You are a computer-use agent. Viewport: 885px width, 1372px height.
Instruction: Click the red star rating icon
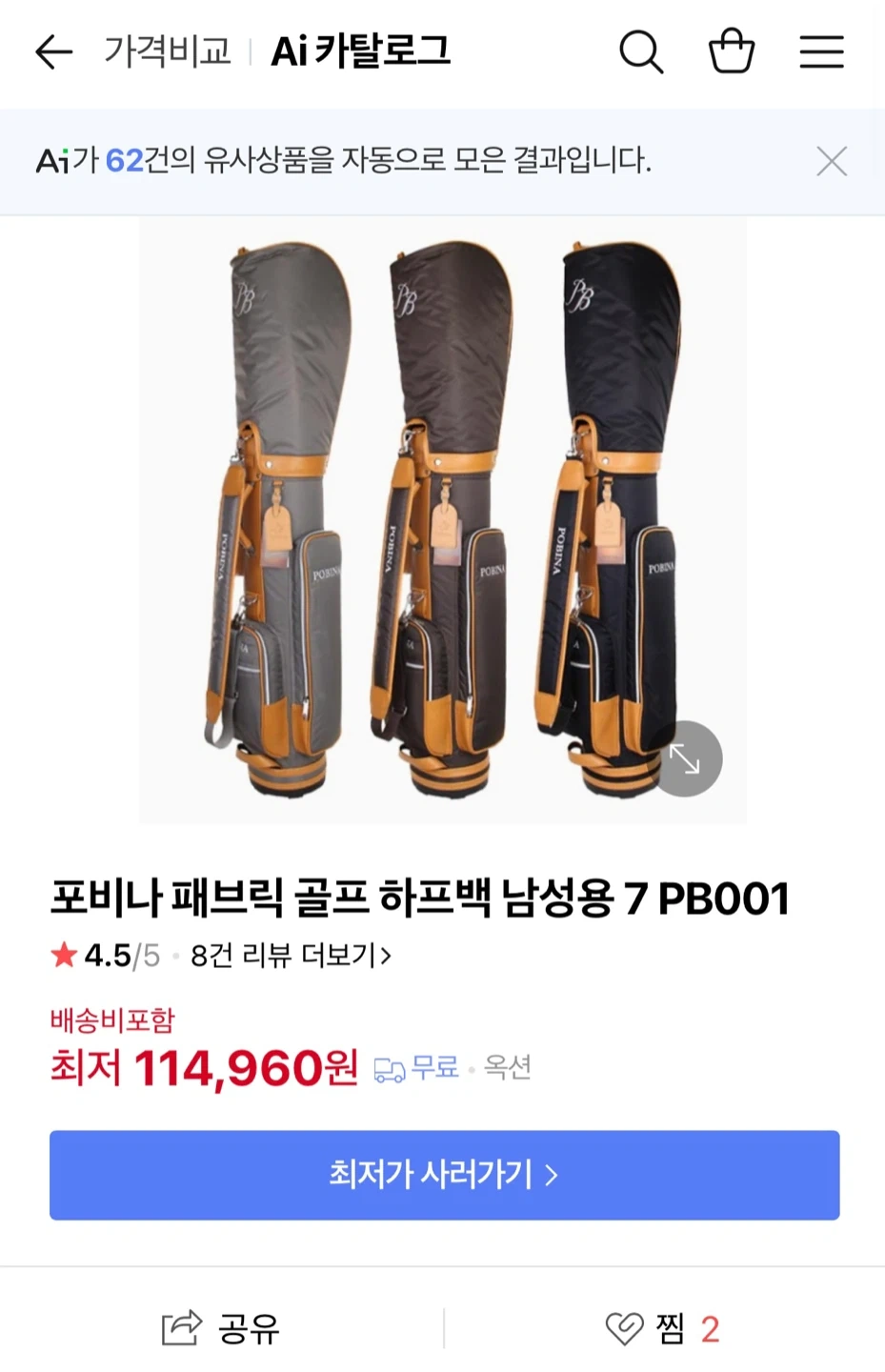(x=64, y=956)
